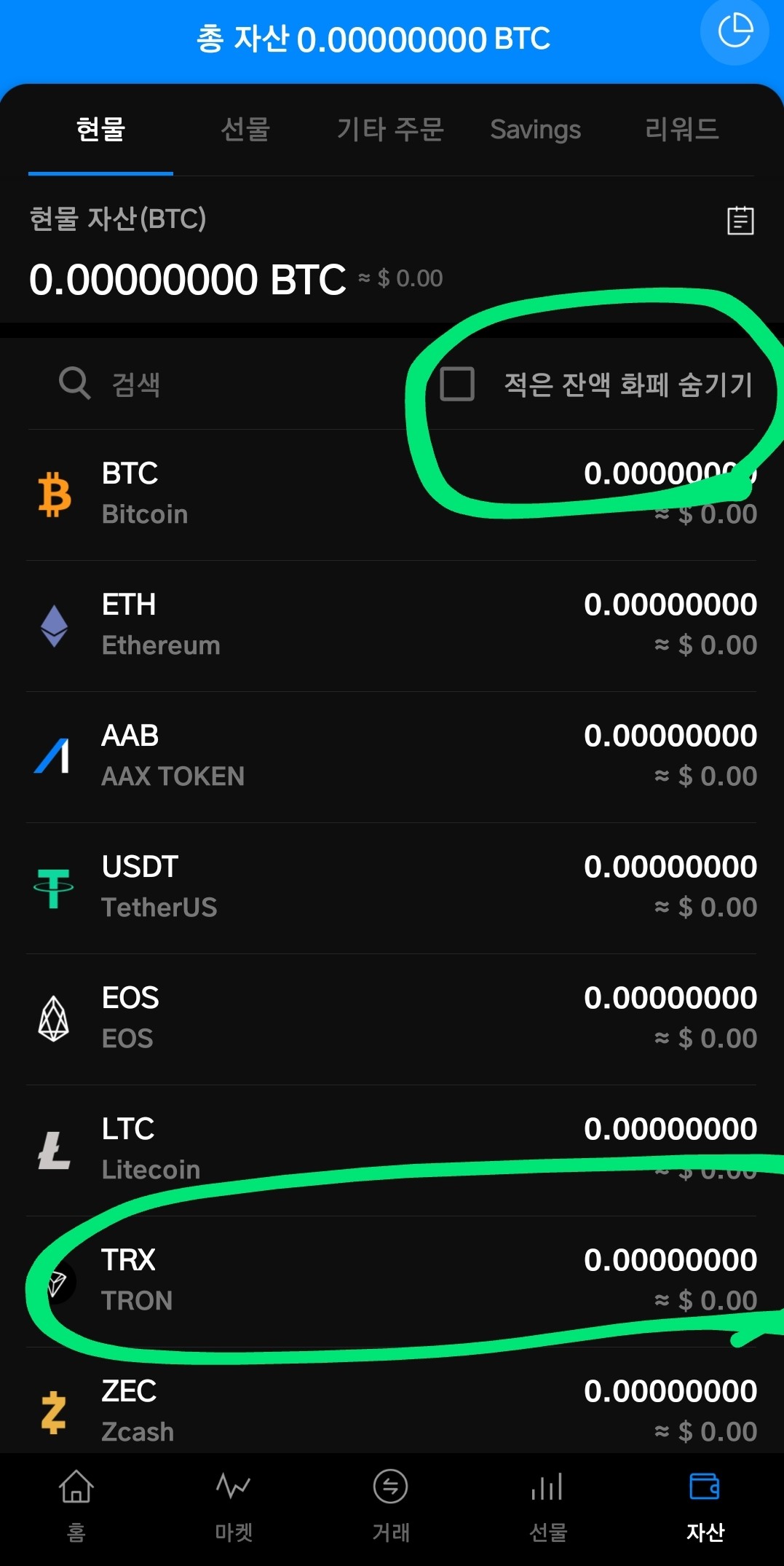
Task: Open the ETH Ethereum asset row
Action: (392, 625)
